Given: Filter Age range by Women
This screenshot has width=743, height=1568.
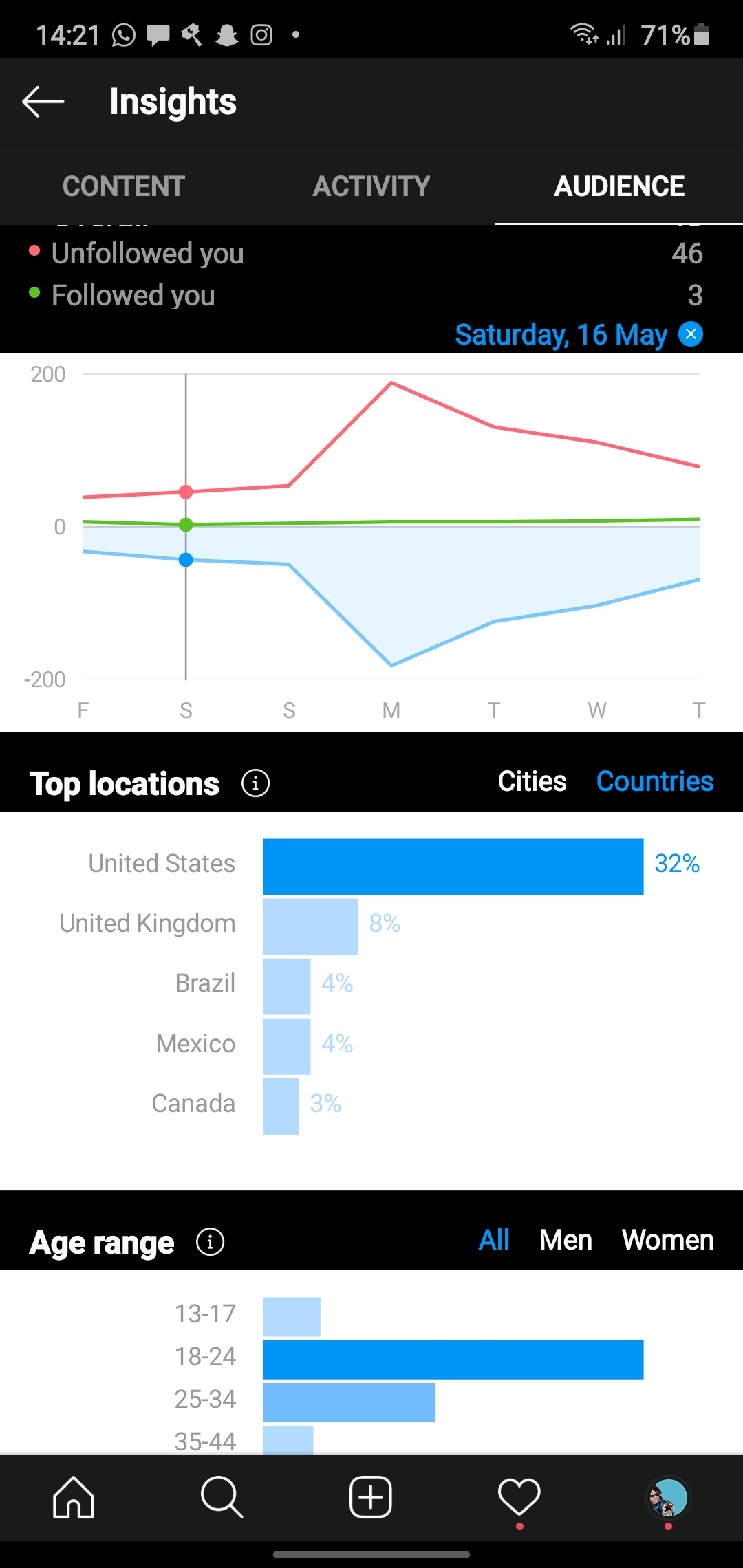Looking at the screenshot, I should coord(668,1240).
